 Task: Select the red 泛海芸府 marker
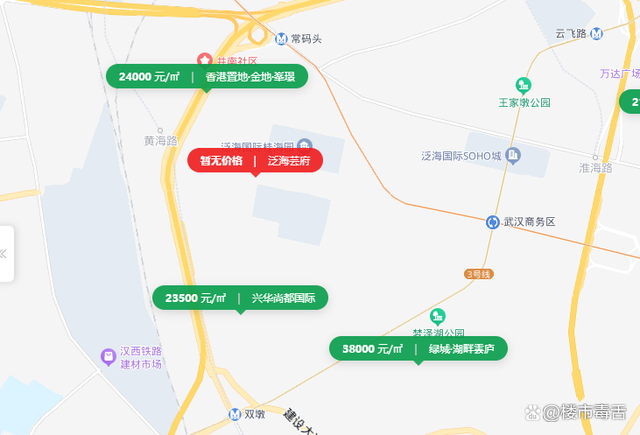coord(255,160)
